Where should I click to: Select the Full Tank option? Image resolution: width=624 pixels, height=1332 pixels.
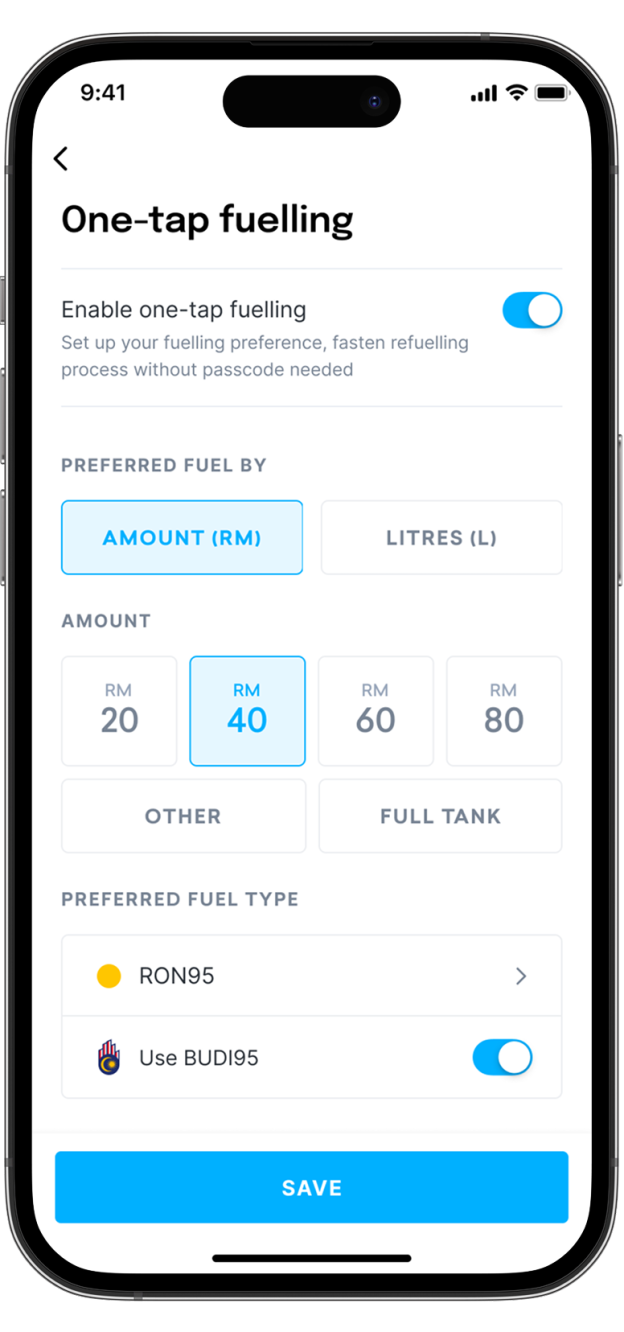[x=440, y=816]
